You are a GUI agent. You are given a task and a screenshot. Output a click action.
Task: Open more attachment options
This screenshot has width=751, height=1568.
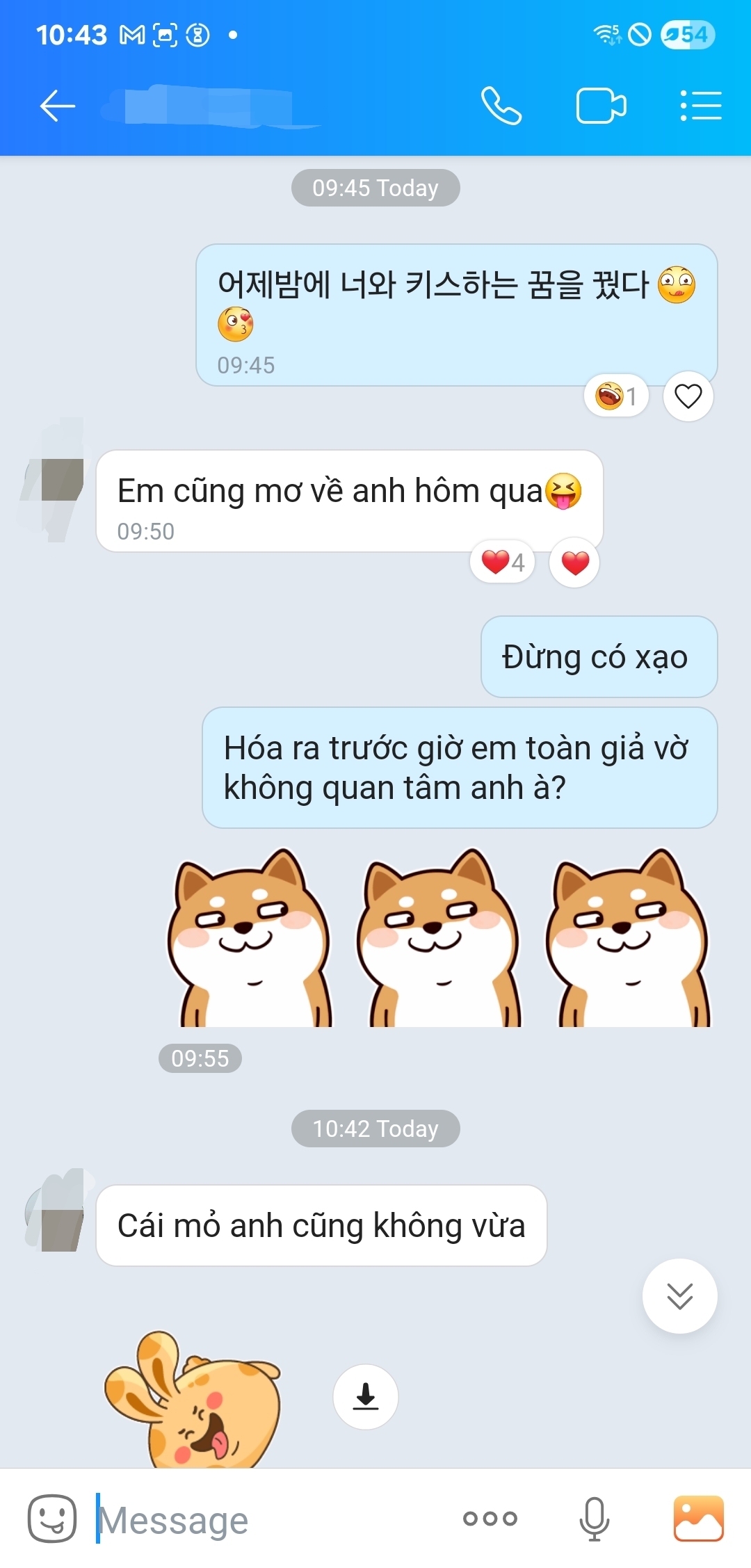(x=490, y=1519)
